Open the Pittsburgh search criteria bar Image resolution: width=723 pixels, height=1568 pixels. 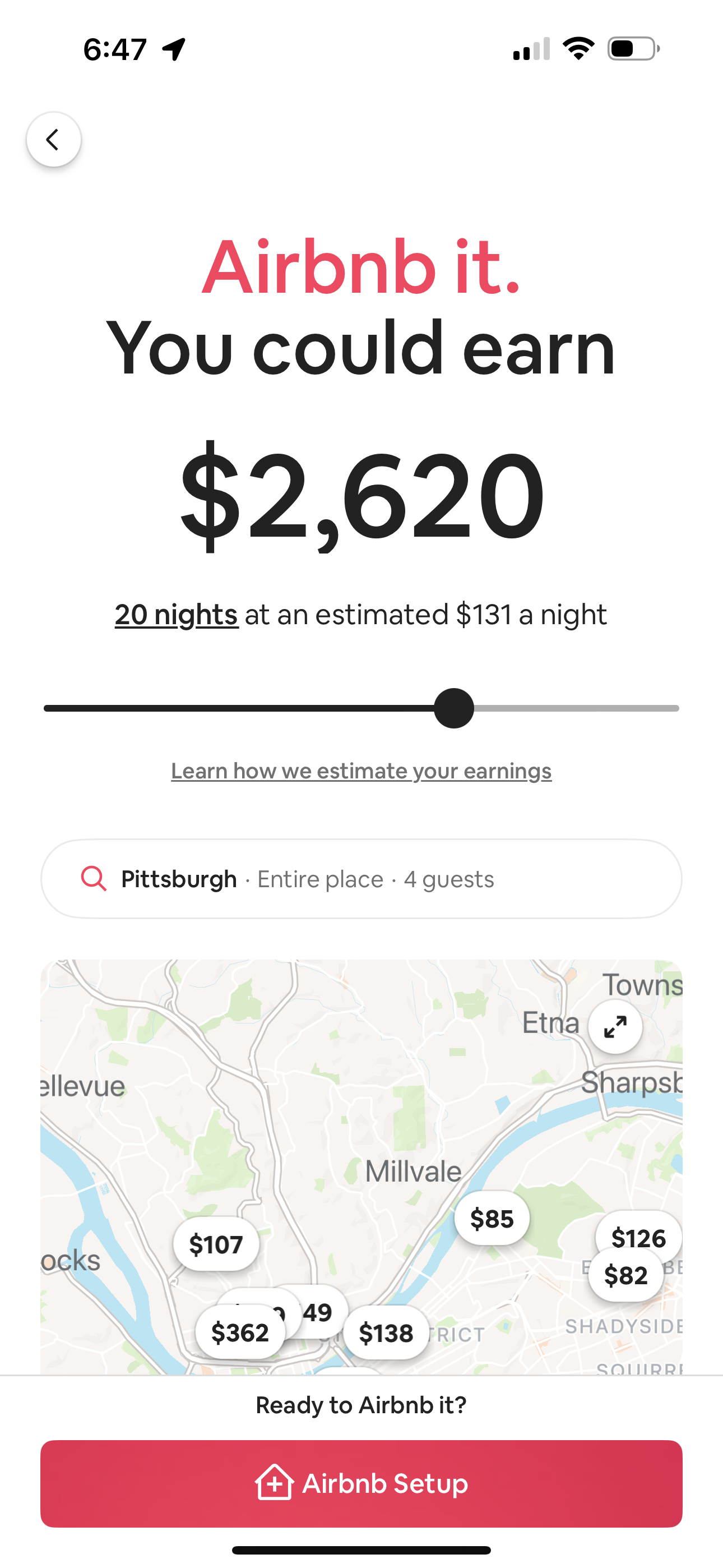tap(361, 878)
